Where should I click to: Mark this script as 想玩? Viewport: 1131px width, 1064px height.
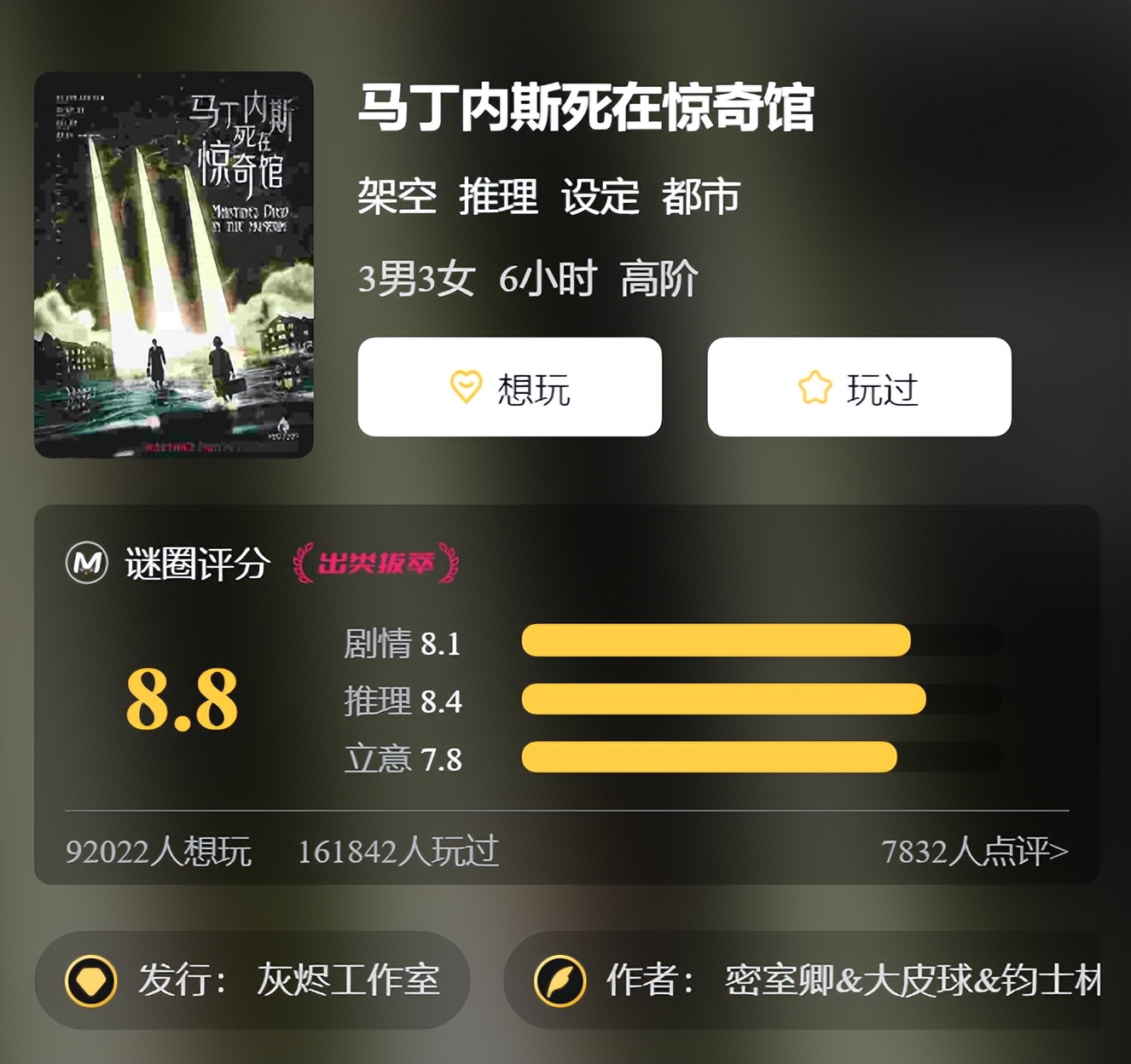click(x=509, y=388)
